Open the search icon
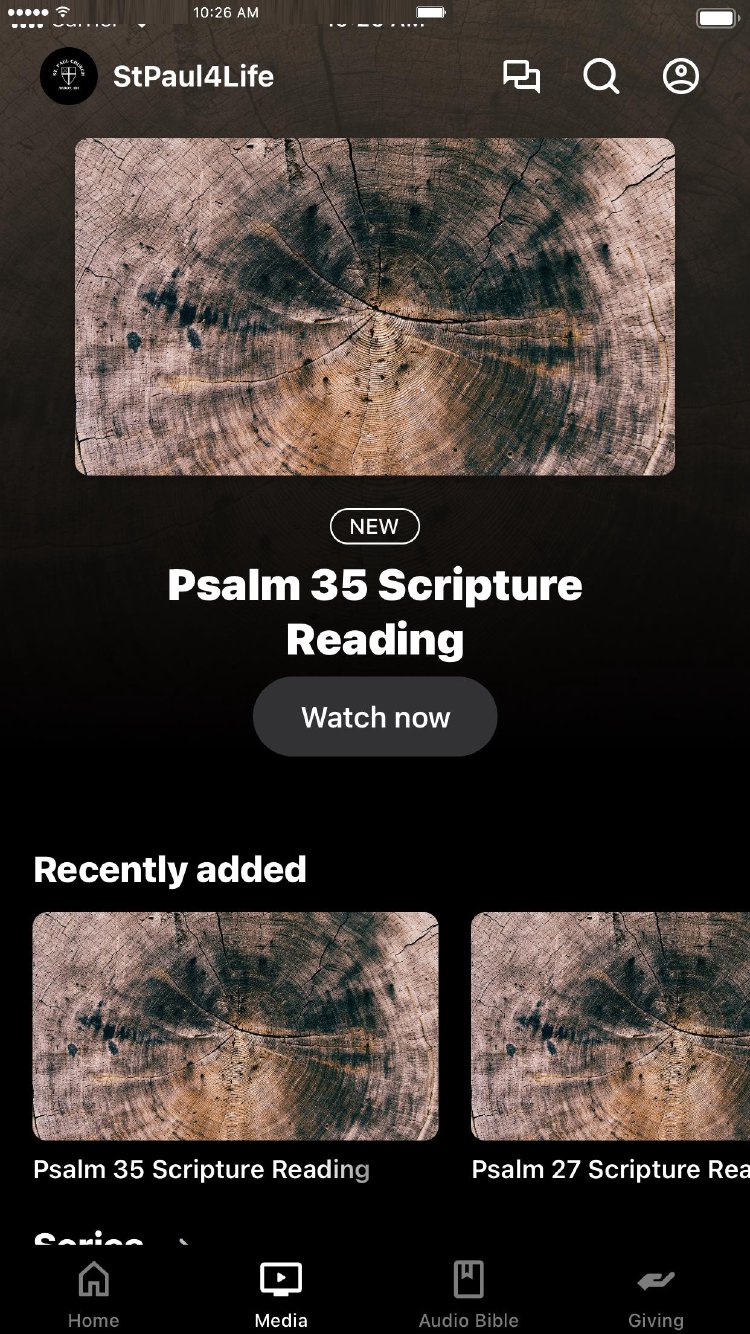 point(601,77)
